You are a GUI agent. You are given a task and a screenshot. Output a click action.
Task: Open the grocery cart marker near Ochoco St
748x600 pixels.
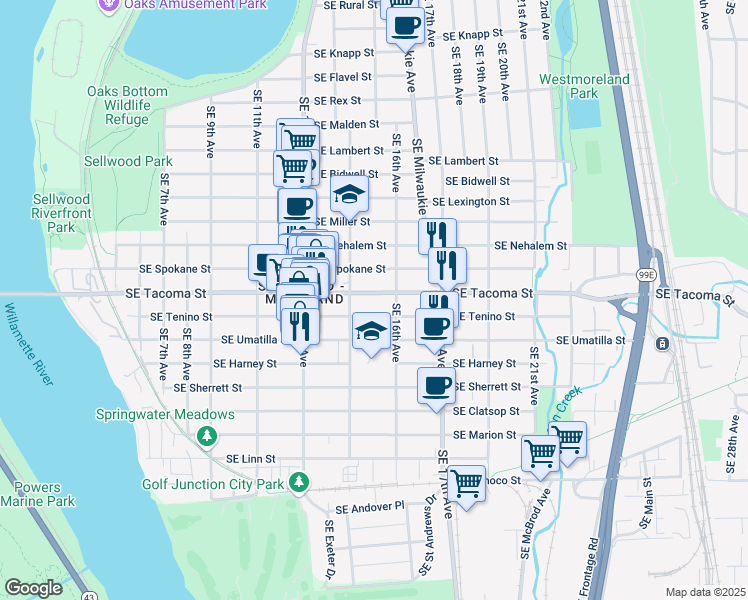[x=467, y=486]
